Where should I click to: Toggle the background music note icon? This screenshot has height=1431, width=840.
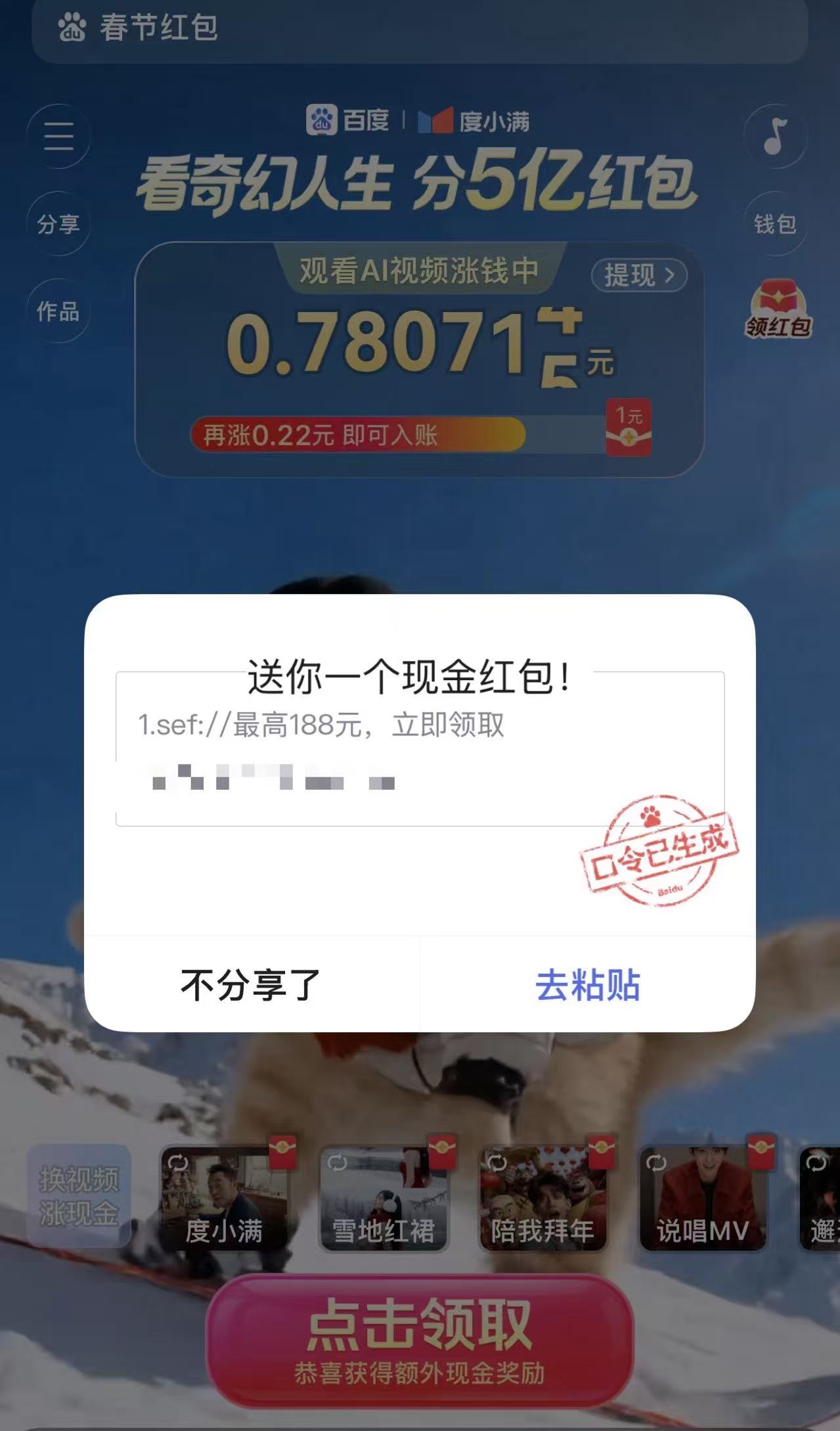click(775, 136)
